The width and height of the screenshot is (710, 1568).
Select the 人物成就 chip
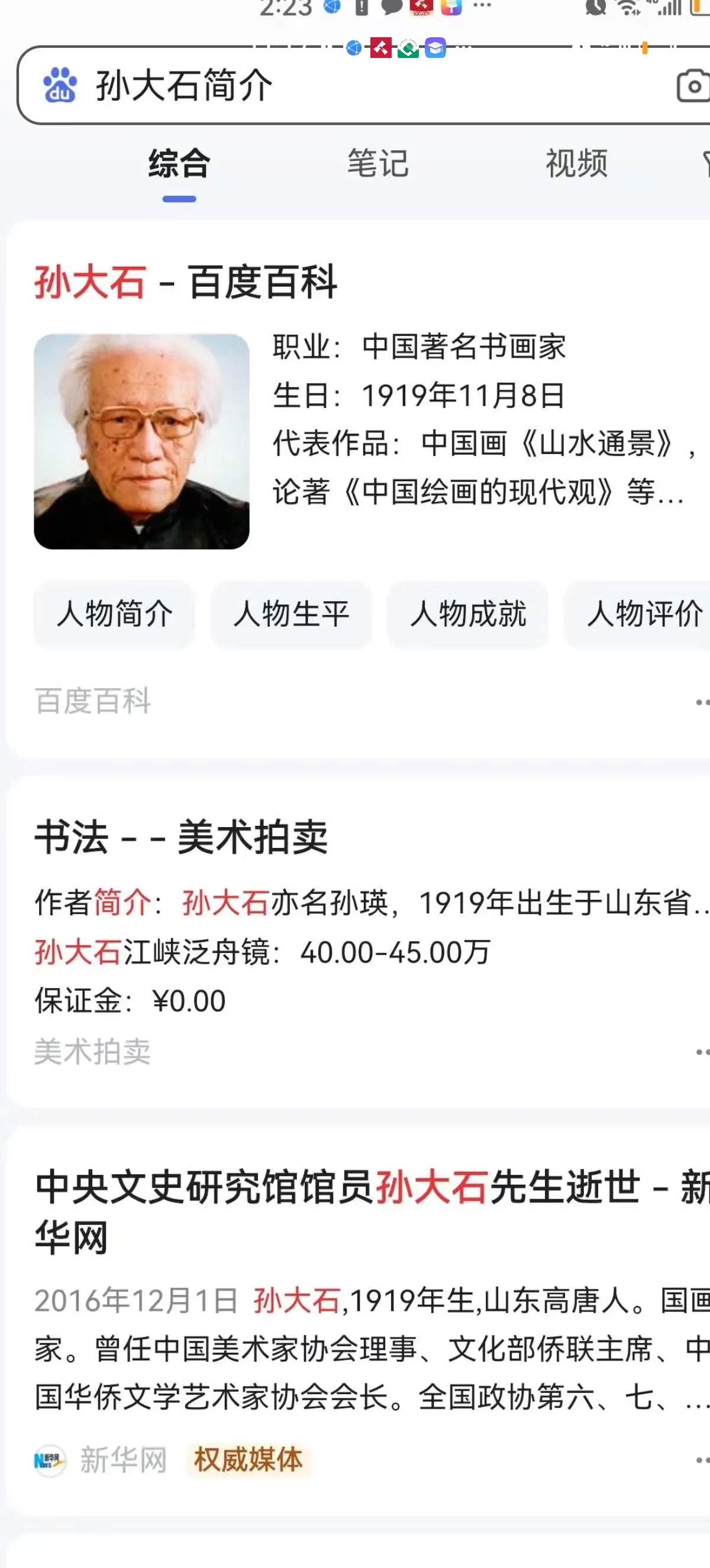pos(467,614)
